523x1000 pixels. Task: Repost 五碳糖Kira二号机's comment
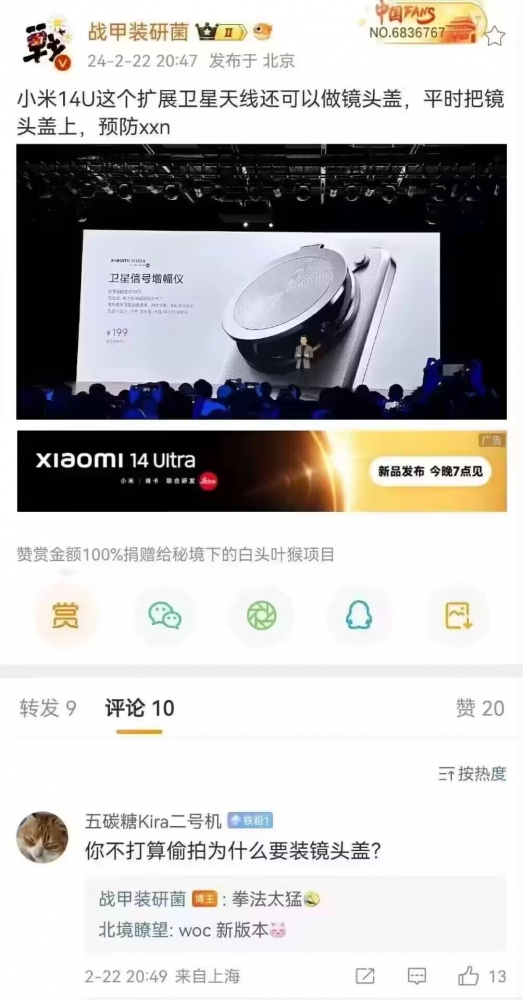tap(365, 976)
